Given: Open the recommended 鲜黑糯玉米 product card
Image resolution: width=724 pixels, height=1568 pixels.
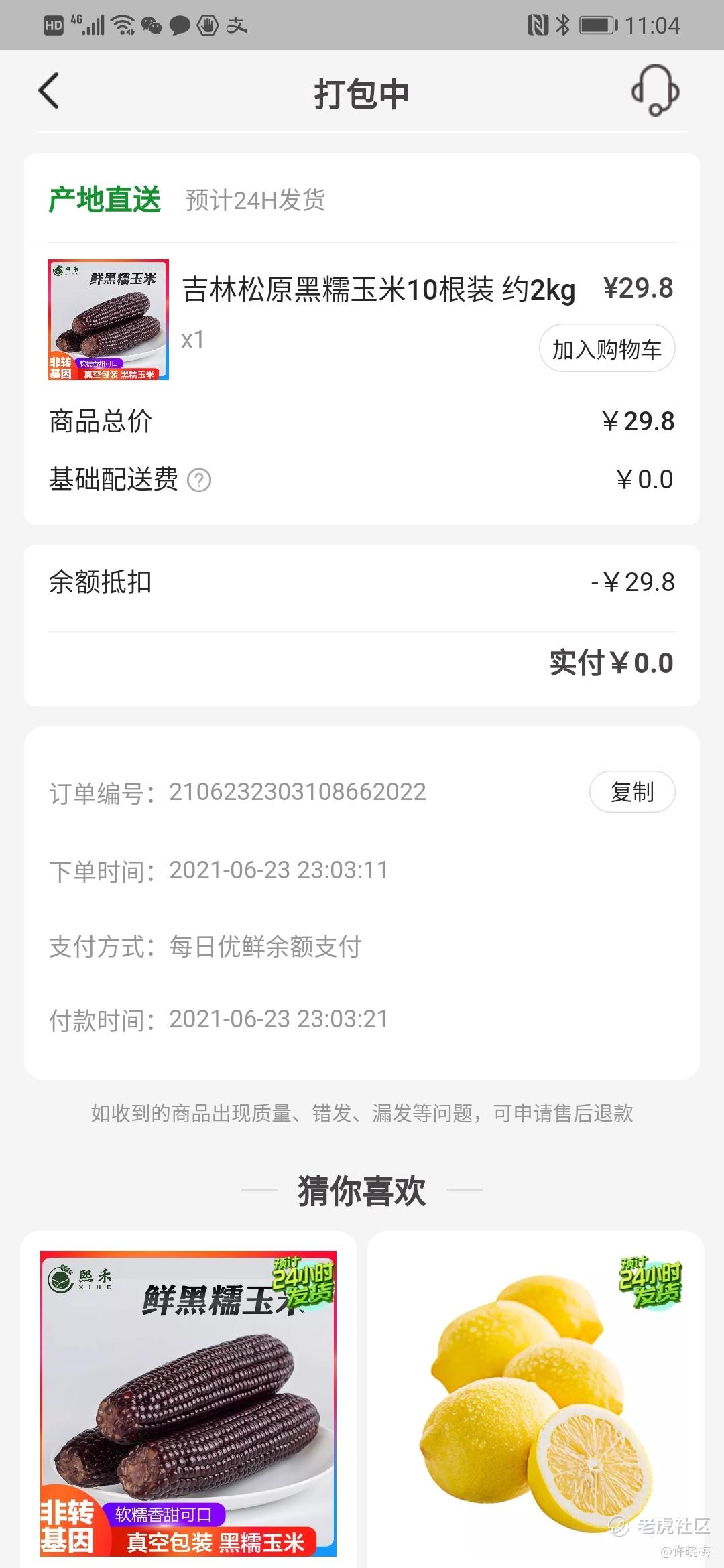Looking at the screenshot, I should [x=188, y=1400].
